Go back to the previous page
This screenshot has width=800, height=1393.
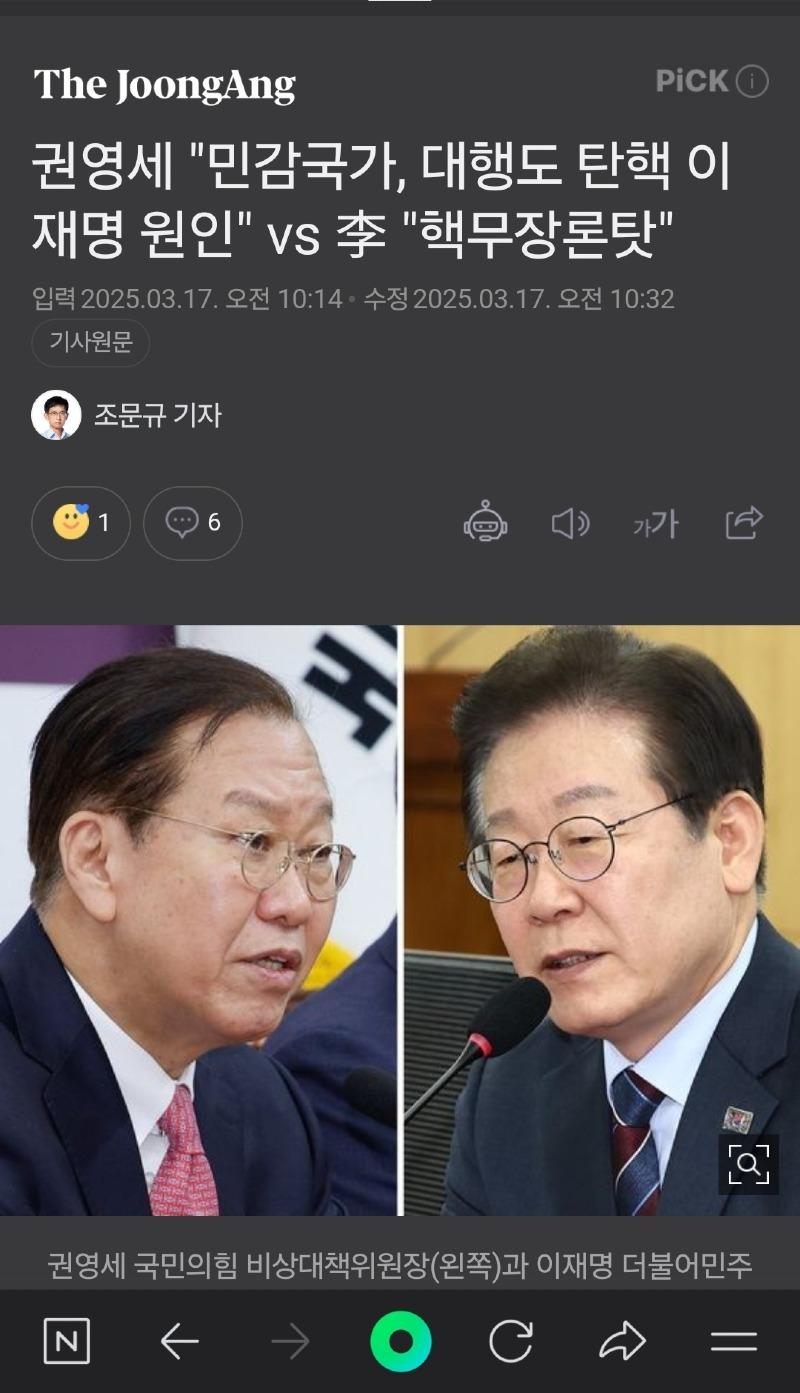point(180,1341)
